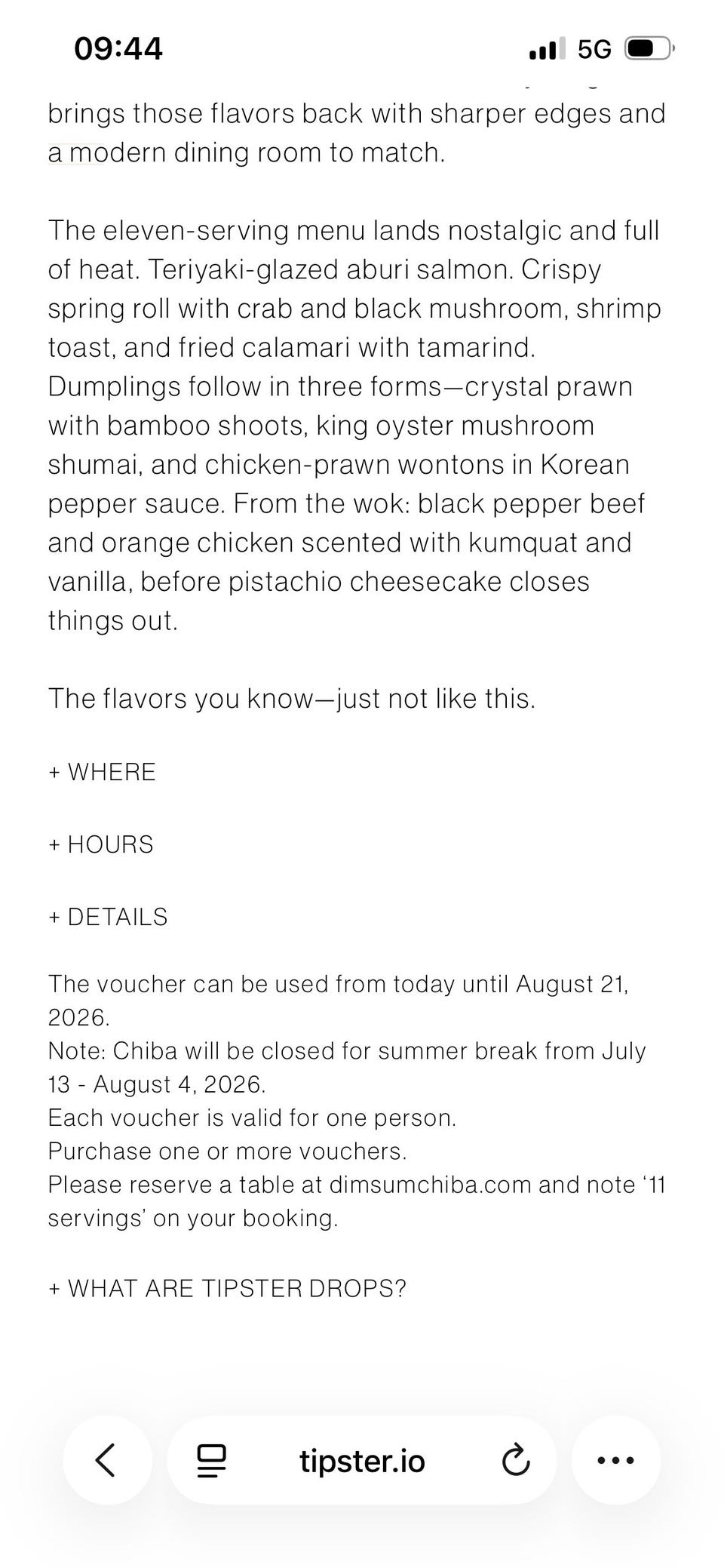Expand the WHERE section

tap(102, 772)
